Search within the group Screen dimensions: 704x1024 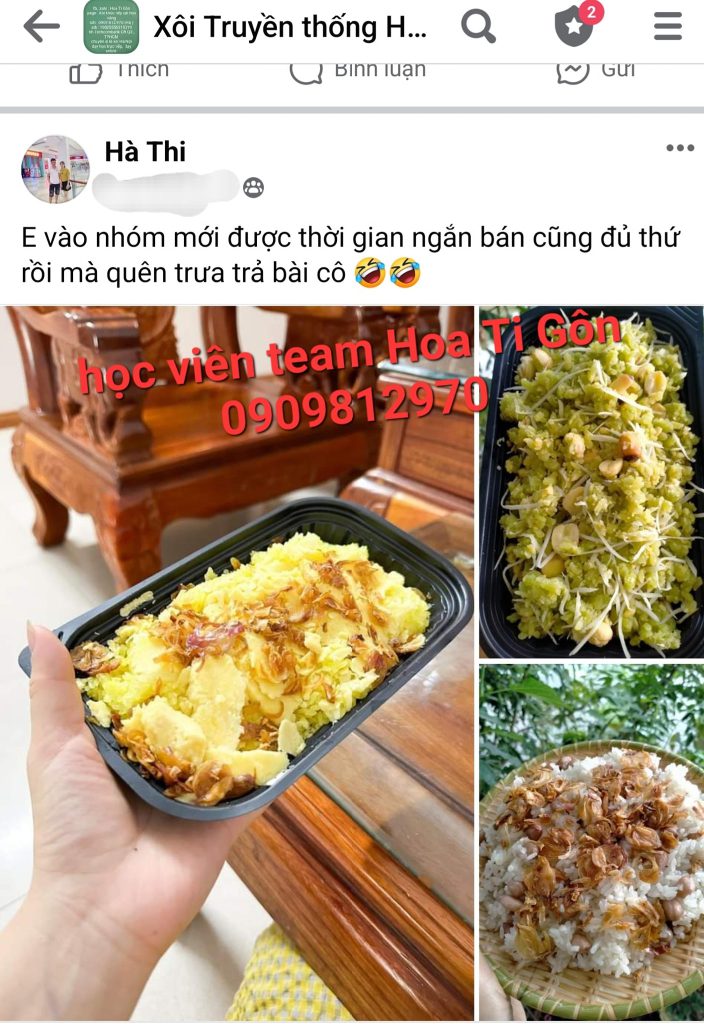pyautogui.click(x=478, y=28)
